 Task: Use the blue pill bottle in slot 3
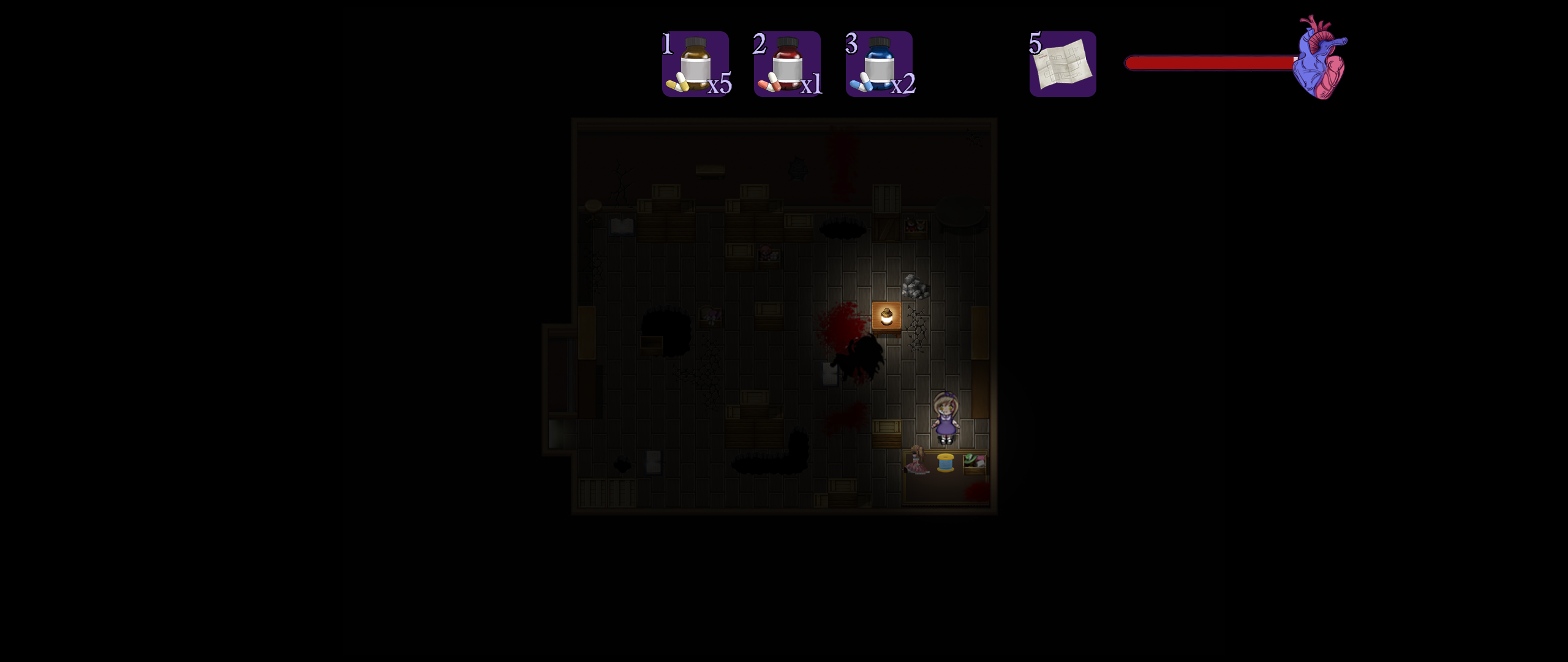879,64
